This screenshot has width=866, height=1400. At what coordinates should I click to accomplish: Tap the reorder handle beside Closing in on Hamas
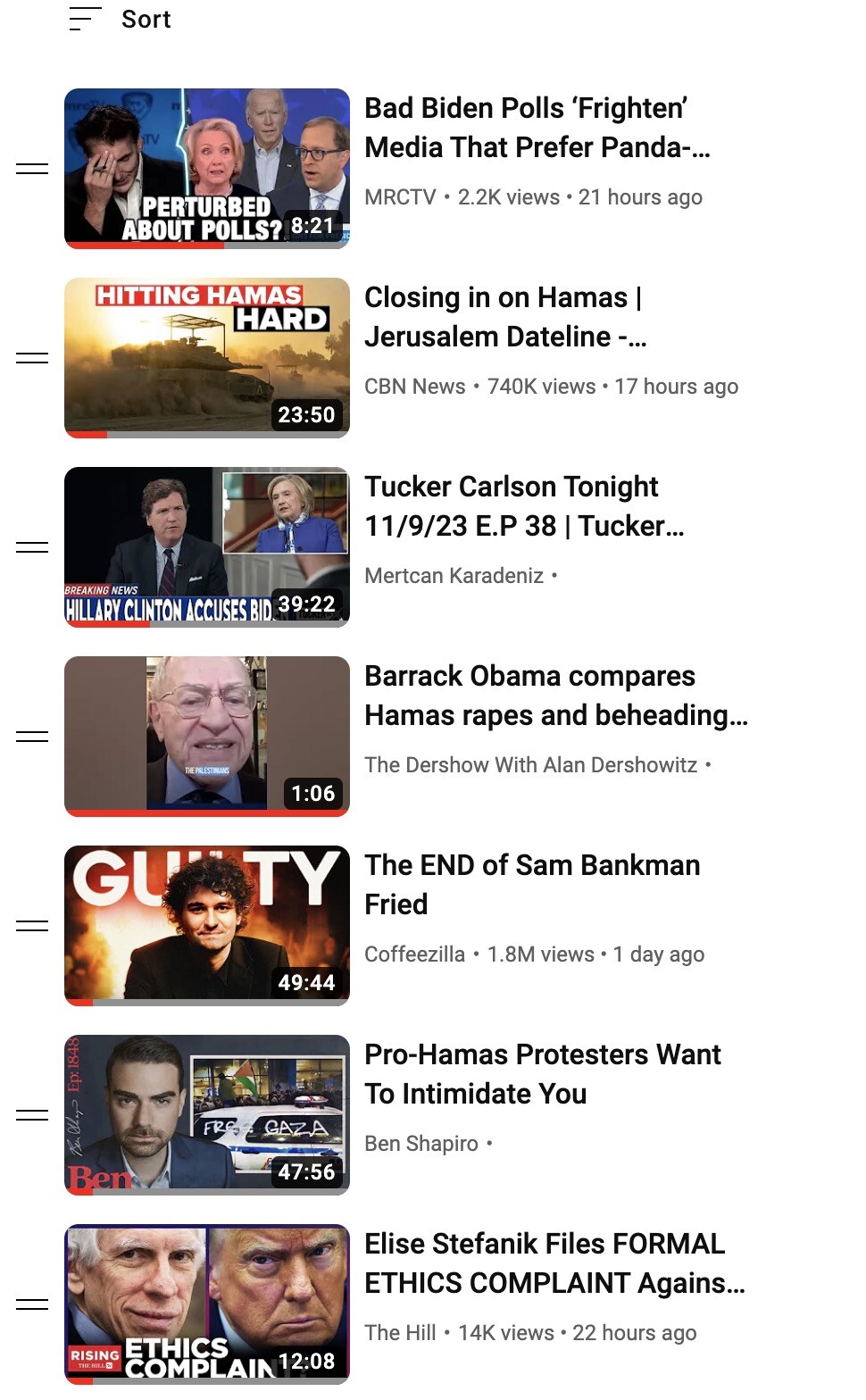click(32, 358)
